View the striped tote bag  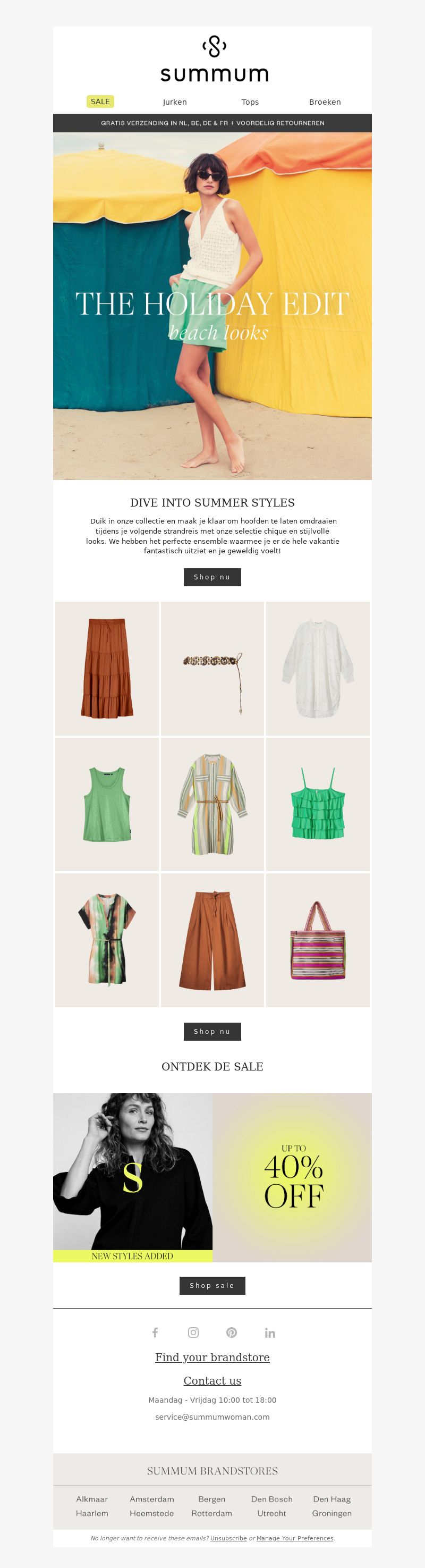point(317,940)
